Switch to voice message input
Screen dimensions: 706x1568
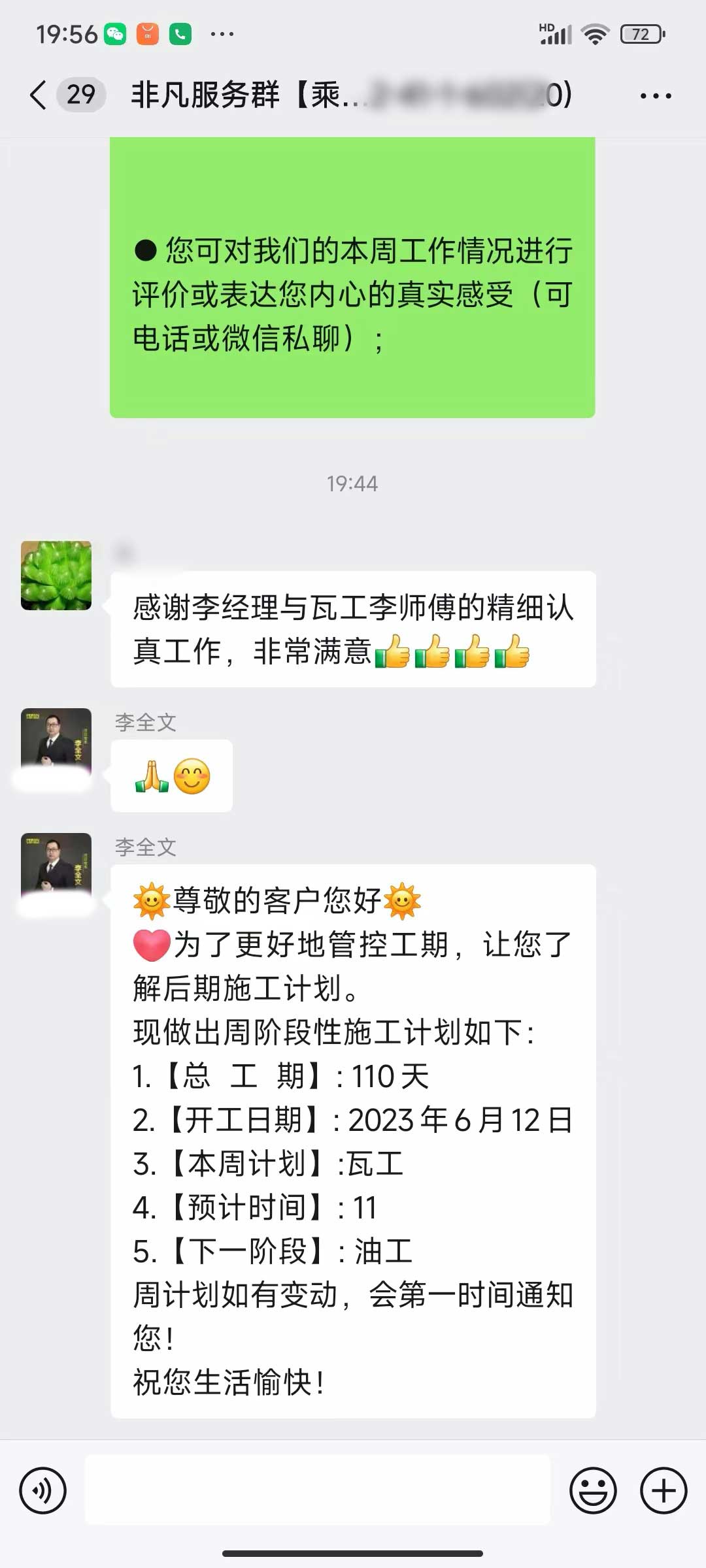(x=43, y=1491)
